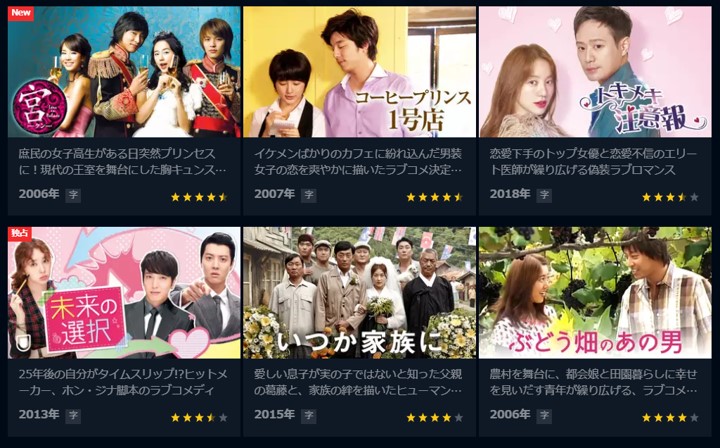Open ぶどう畑のあの男 drama card
The image size is (720, 448).
pos(595,292)
